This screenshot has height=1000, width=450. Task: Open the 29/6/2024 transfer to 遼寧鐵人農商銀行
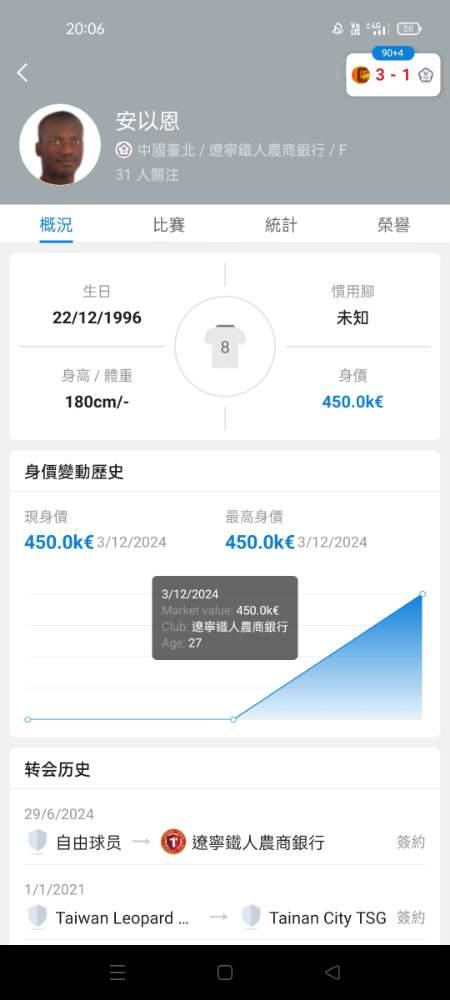pos(225,831)
